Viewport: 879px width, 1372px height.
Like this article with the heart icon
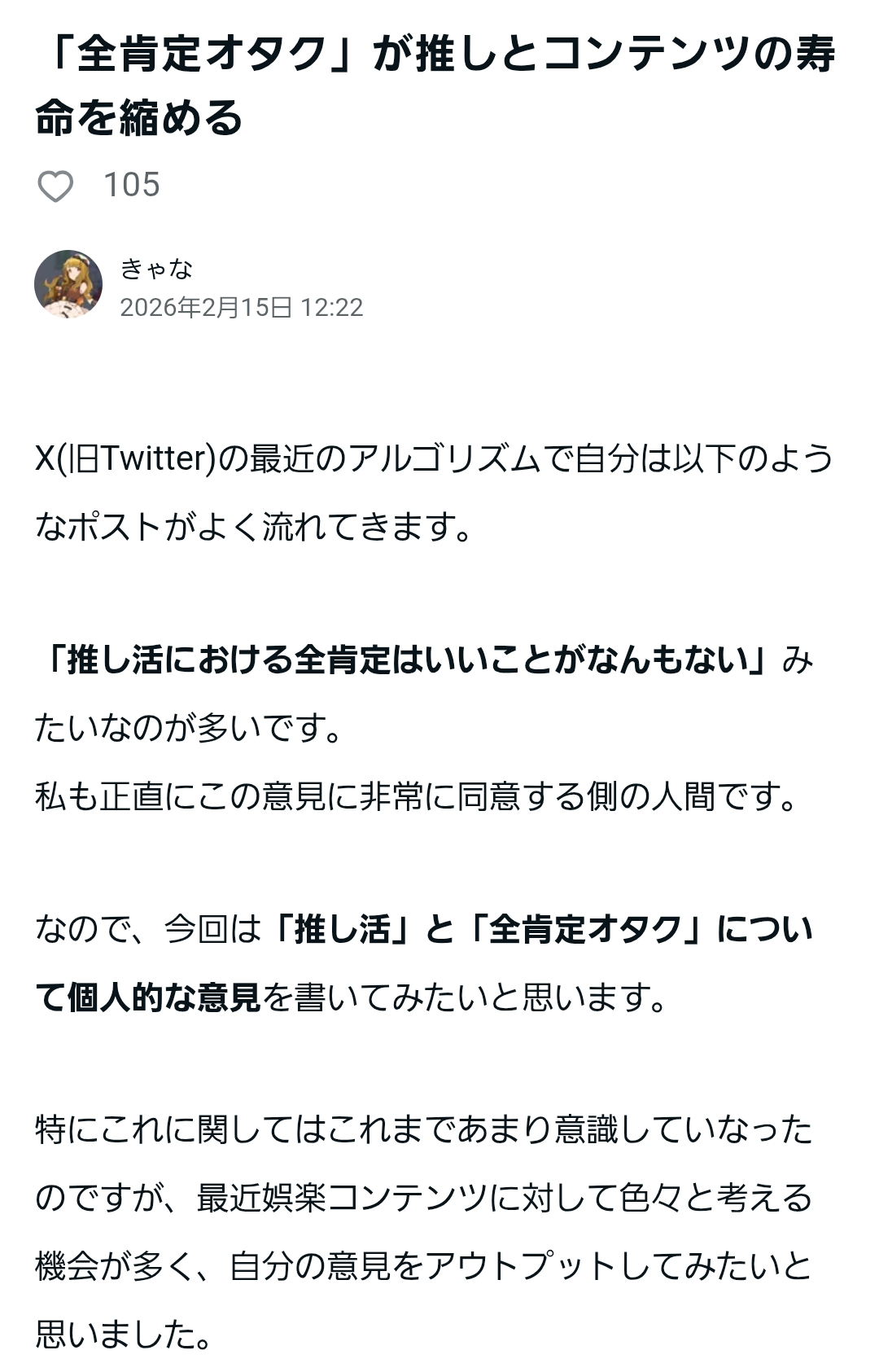coord(55,186)
